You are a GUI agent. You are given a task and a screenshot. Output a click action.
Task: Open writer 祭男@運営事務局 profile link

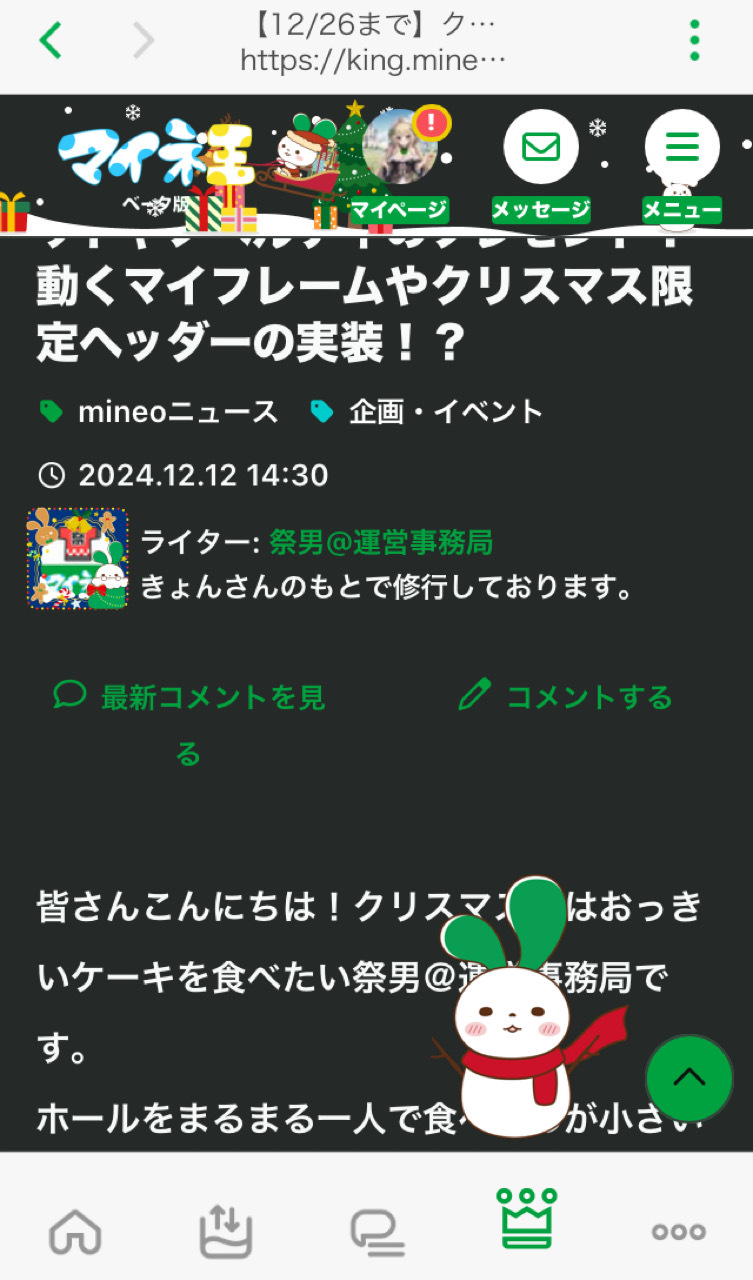[x=381, y=543]
